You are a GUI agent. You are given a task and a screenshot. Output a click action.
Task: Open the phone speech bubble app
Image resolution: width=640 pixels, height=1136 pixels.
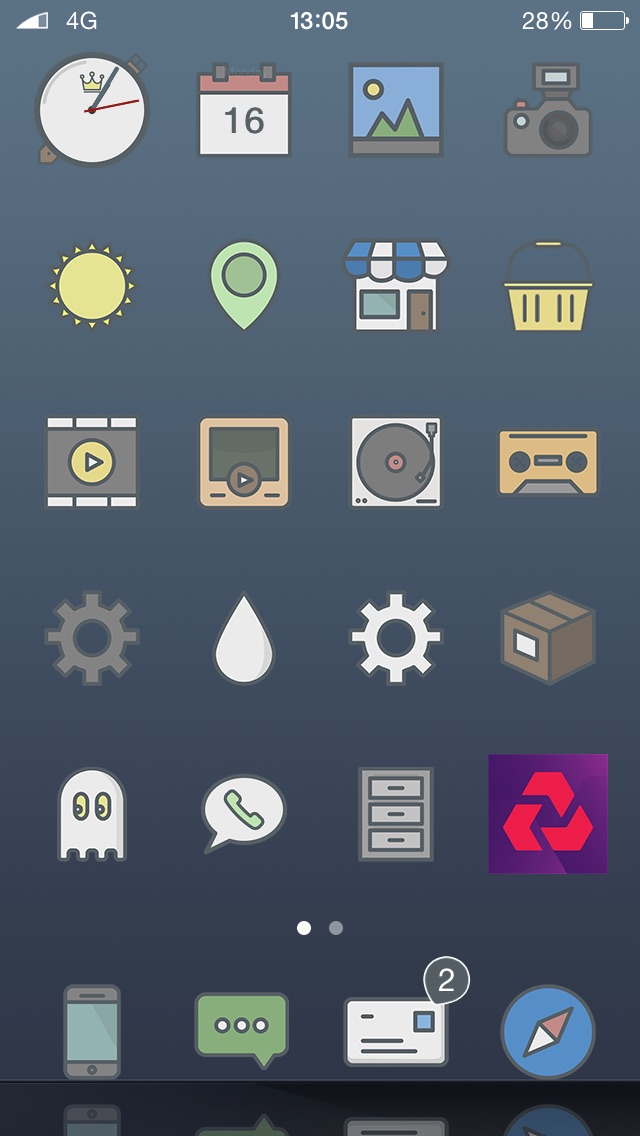[244, 813]
